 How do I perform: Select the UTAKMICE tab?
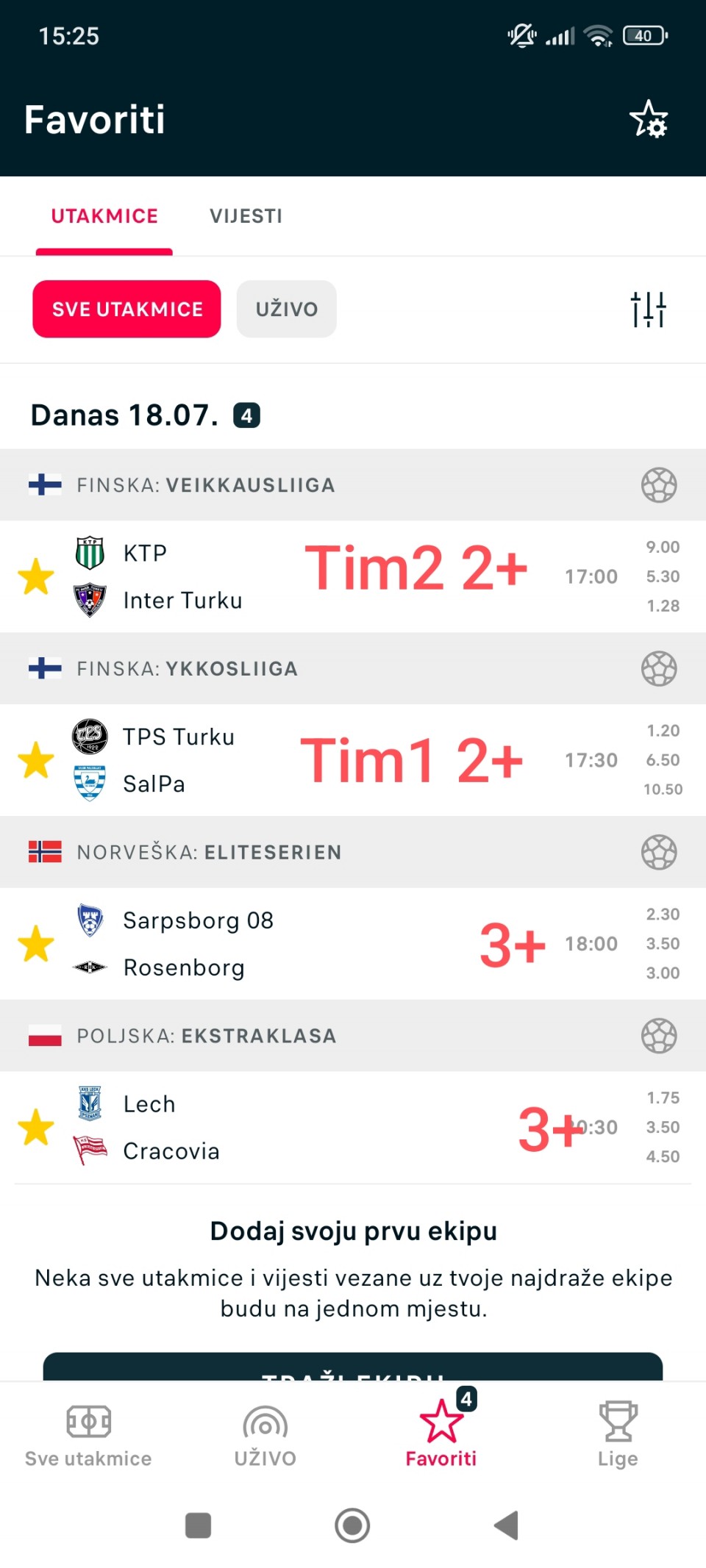[104, 216]
